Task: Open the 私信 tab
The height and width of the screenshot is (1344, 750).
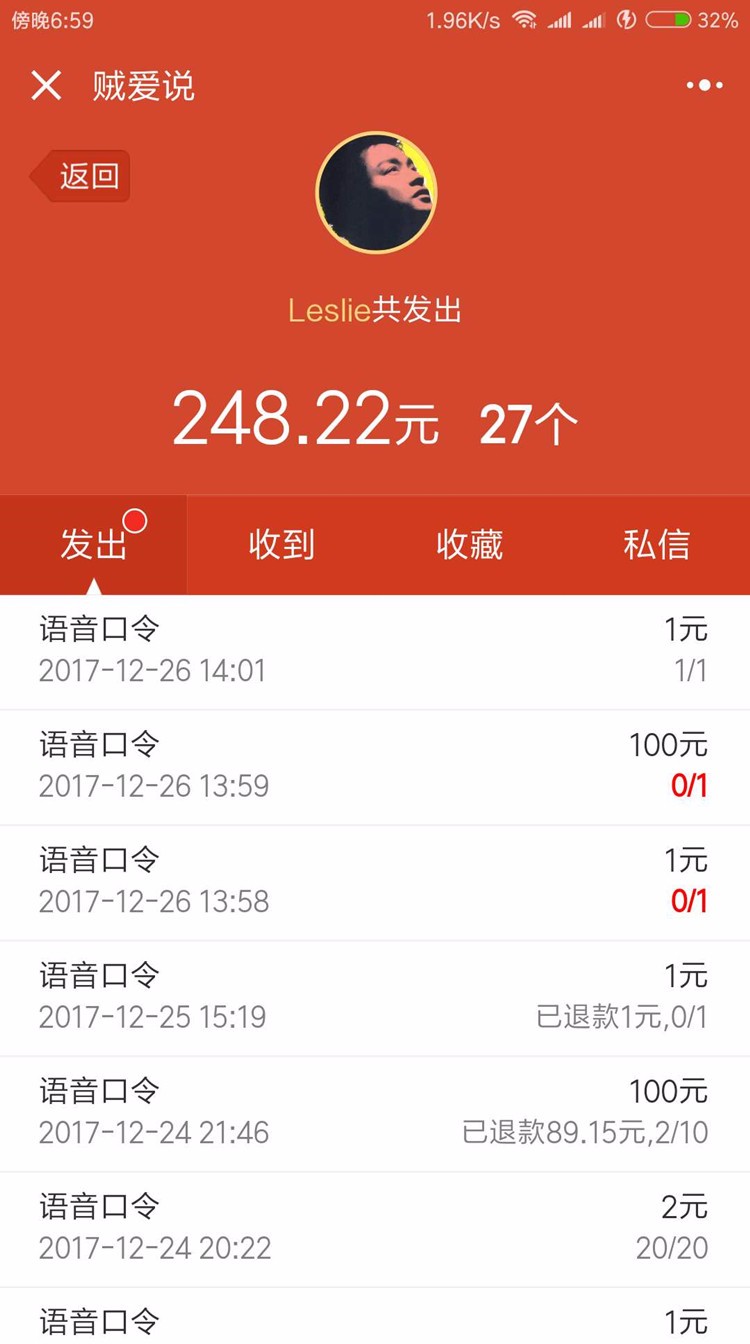Action: coord(656,544)
